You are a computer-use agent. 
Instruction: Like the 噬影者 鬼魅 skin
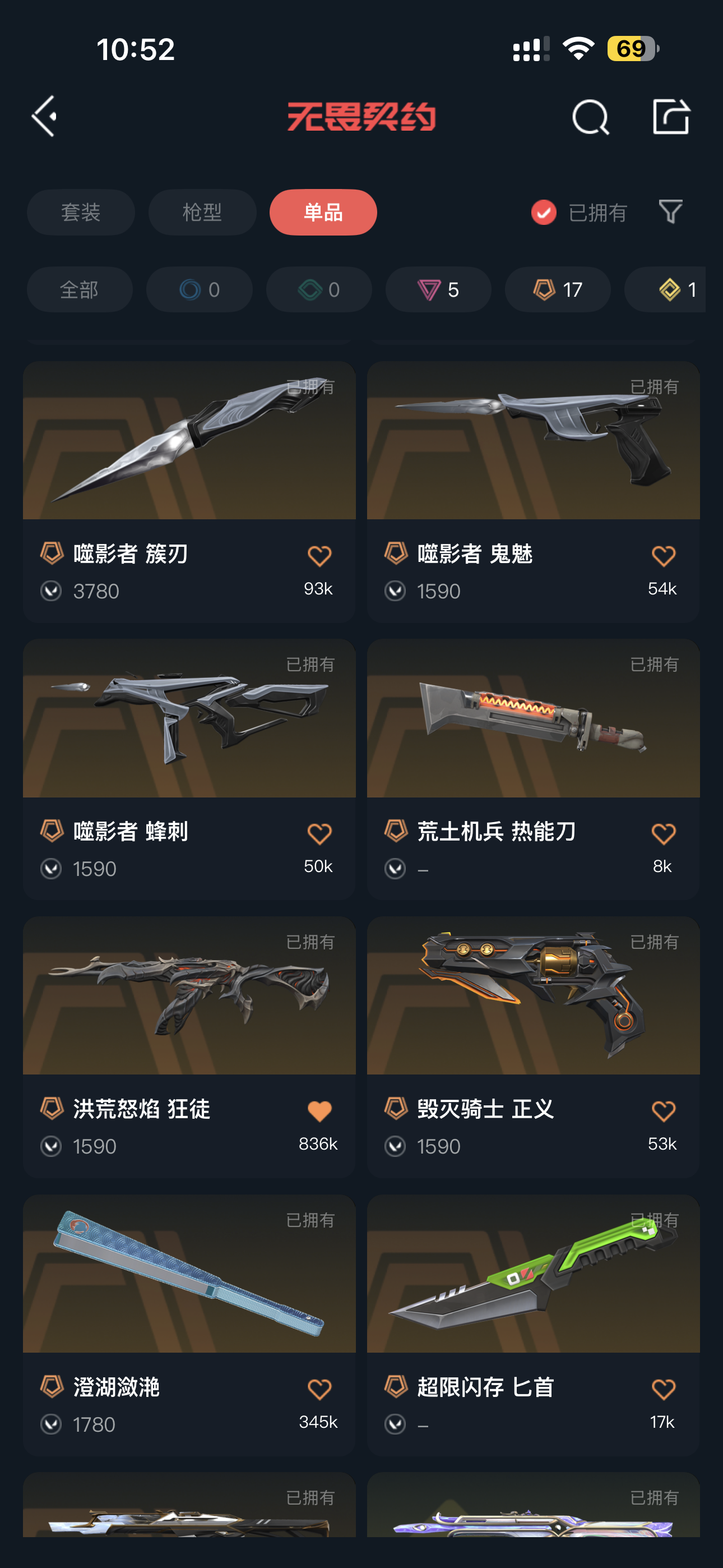(662, 556)
